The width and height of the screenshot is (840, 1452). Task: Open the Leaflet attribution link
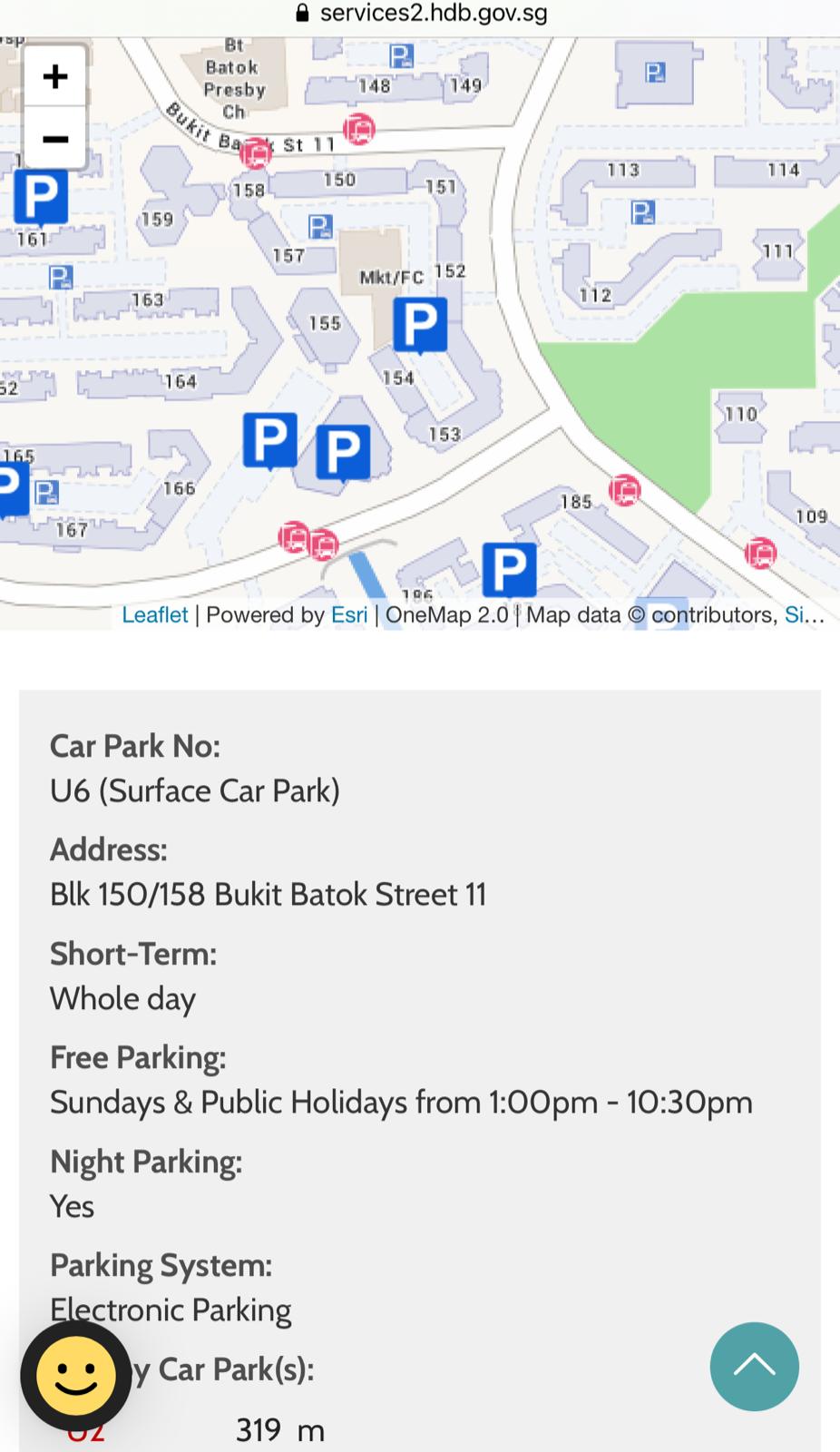point(154,615)
